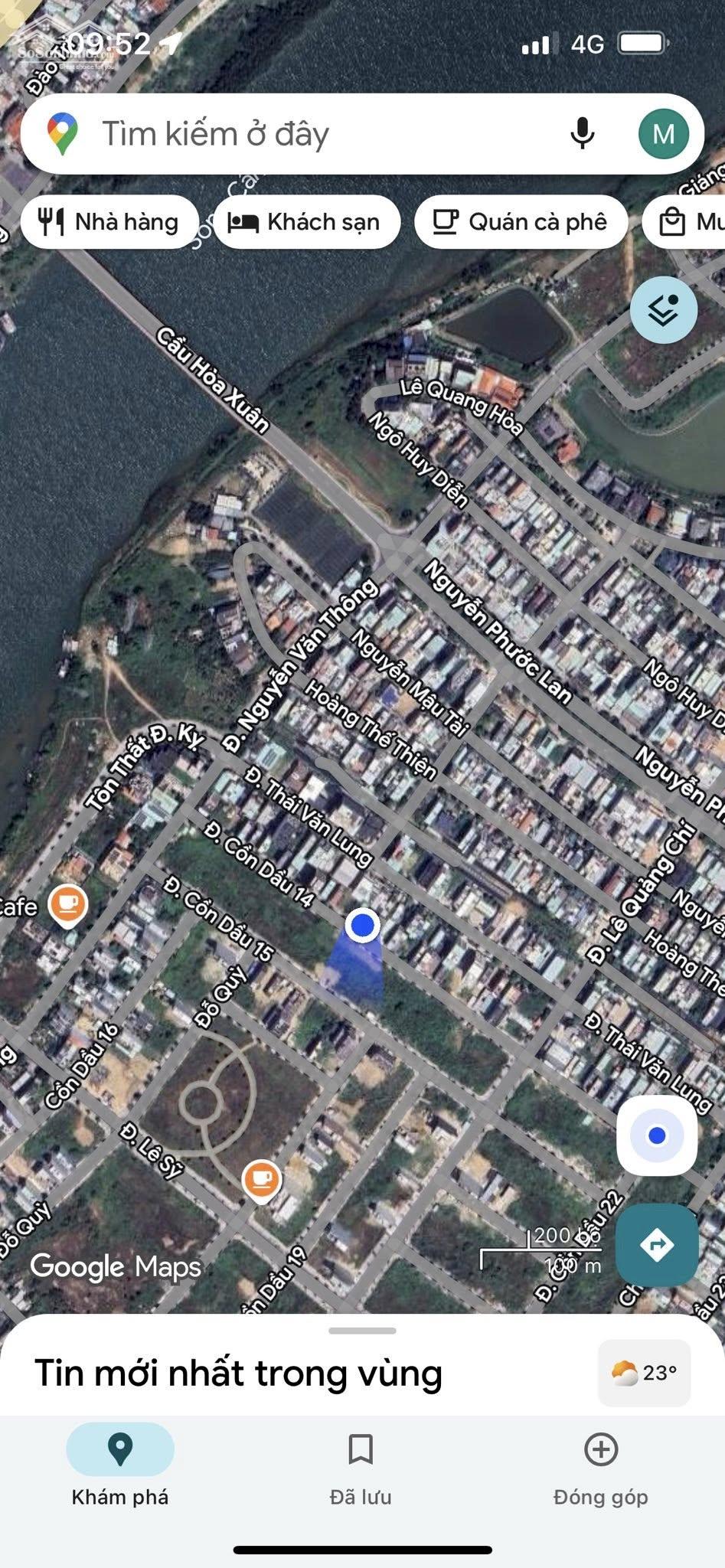The width and height of the screenshot is (725, 1568).
Task: Select the Khách sạn chip
Action: click(x=306, y=222)
